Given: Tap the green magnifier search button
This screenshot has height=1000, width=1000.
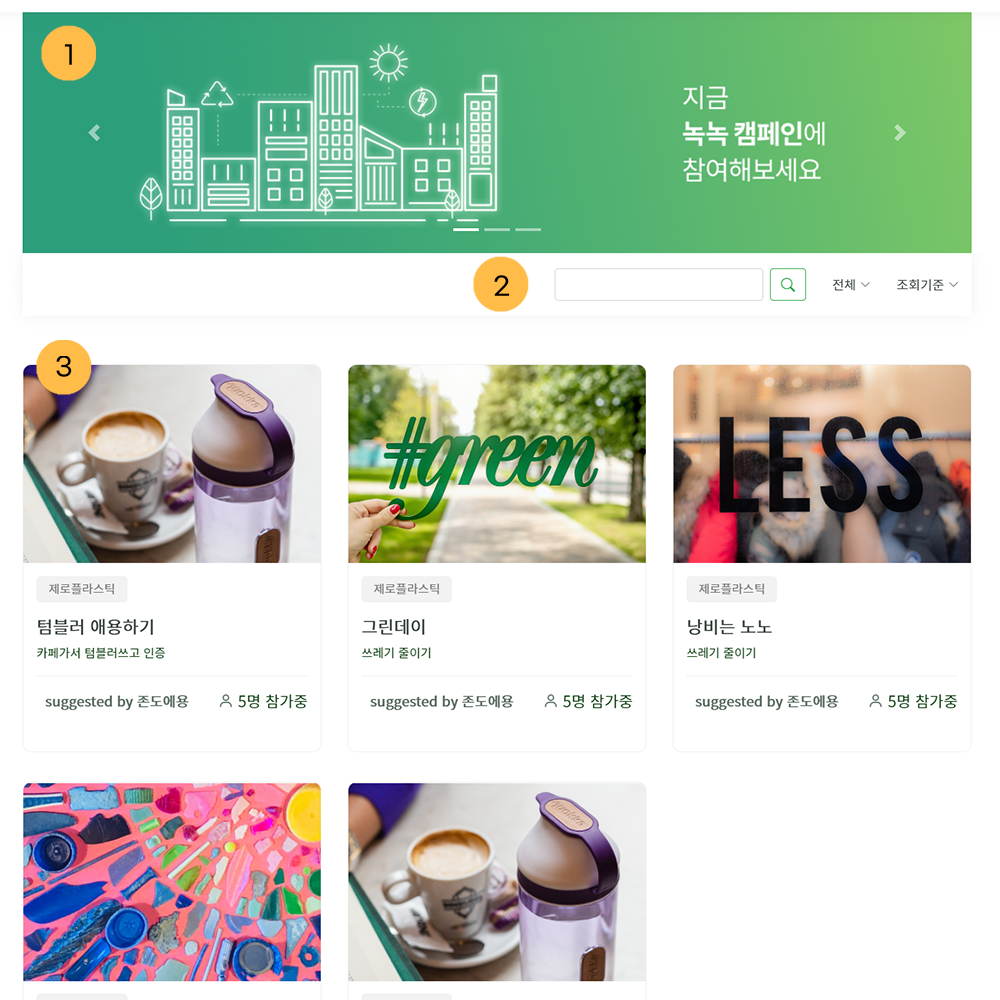Looking at the screenshot, I should [787, 285].
